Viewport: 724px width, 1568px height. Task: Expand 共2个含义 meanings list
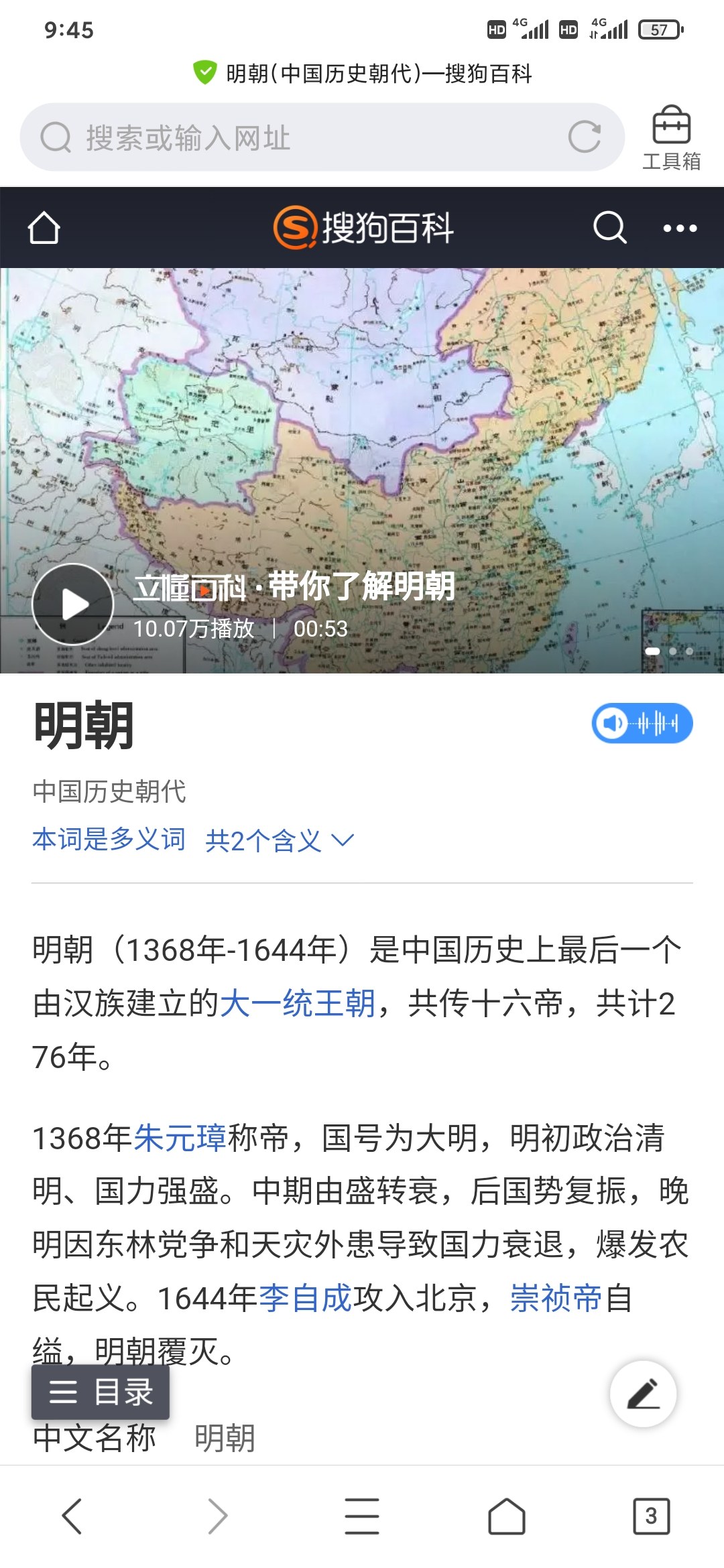[279, 840]
